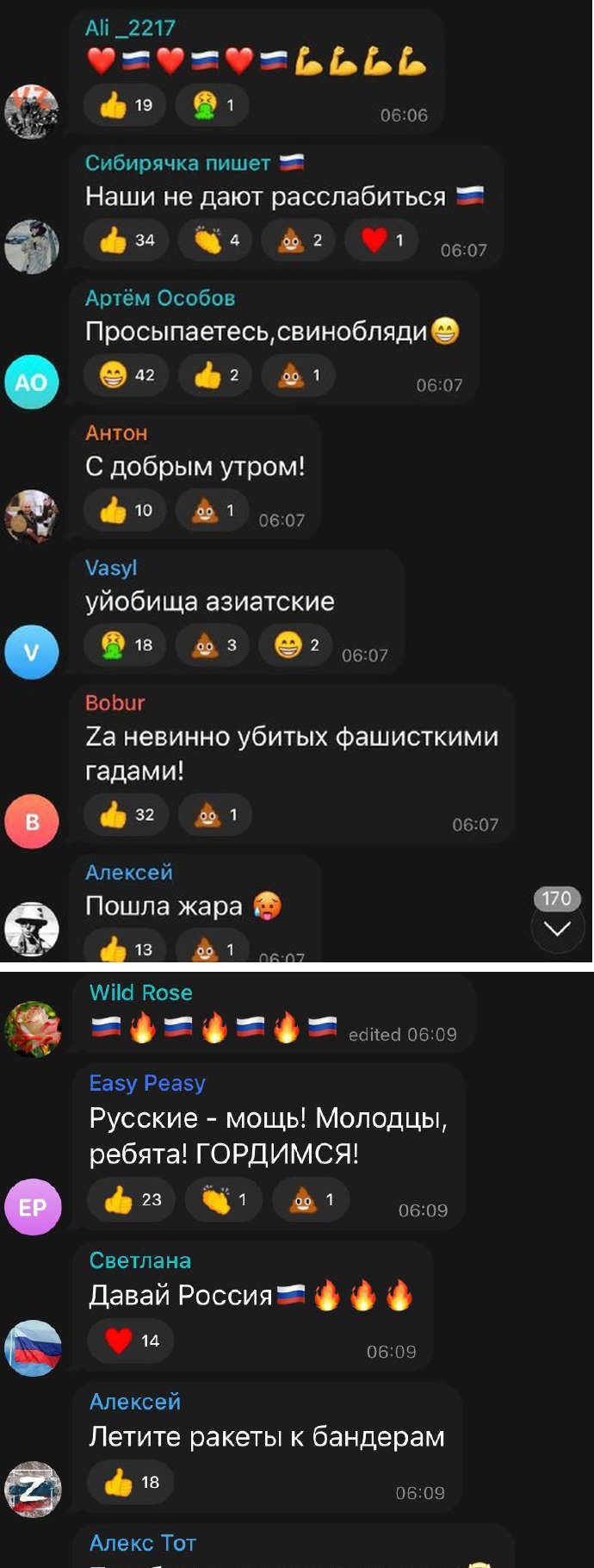Open Bobur's profile via the B avatar

(x=32, y=821)
